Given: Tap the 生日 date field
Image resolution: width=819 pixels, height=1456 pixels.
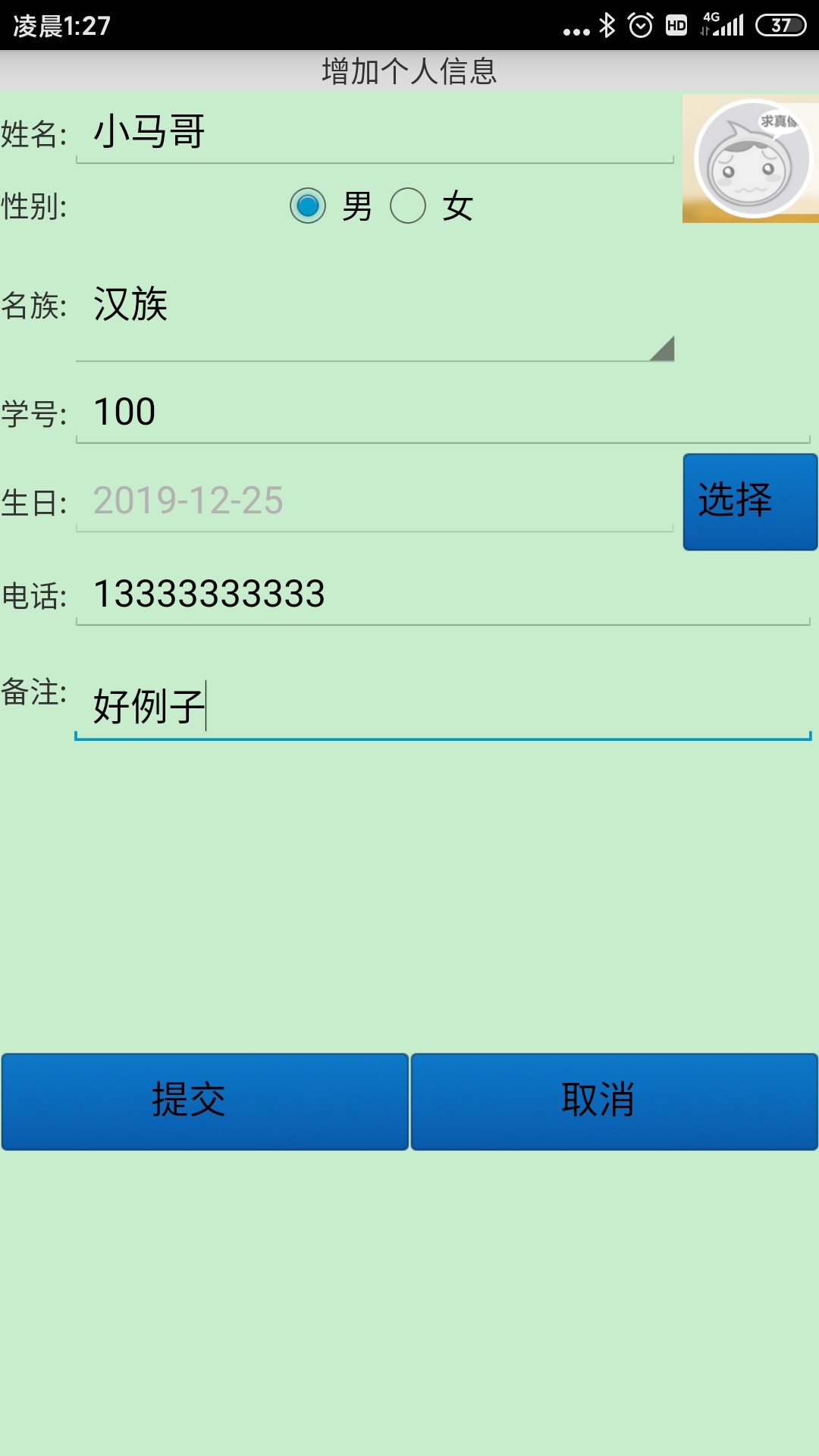Looking at the screenshot, I should (375, 501).
